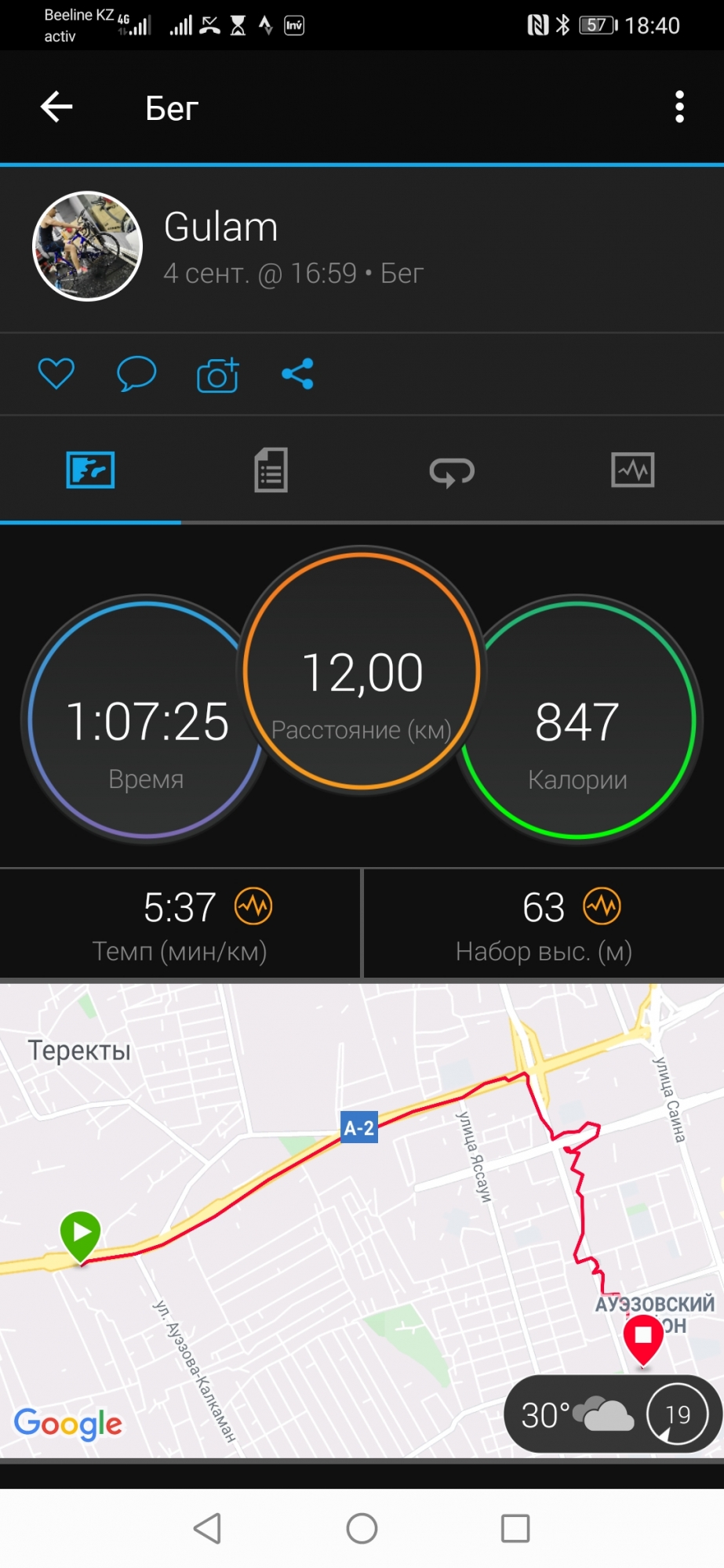The image size is (724, 1568).
Task: Share this running activity
Action: click(x=298, y=374)
